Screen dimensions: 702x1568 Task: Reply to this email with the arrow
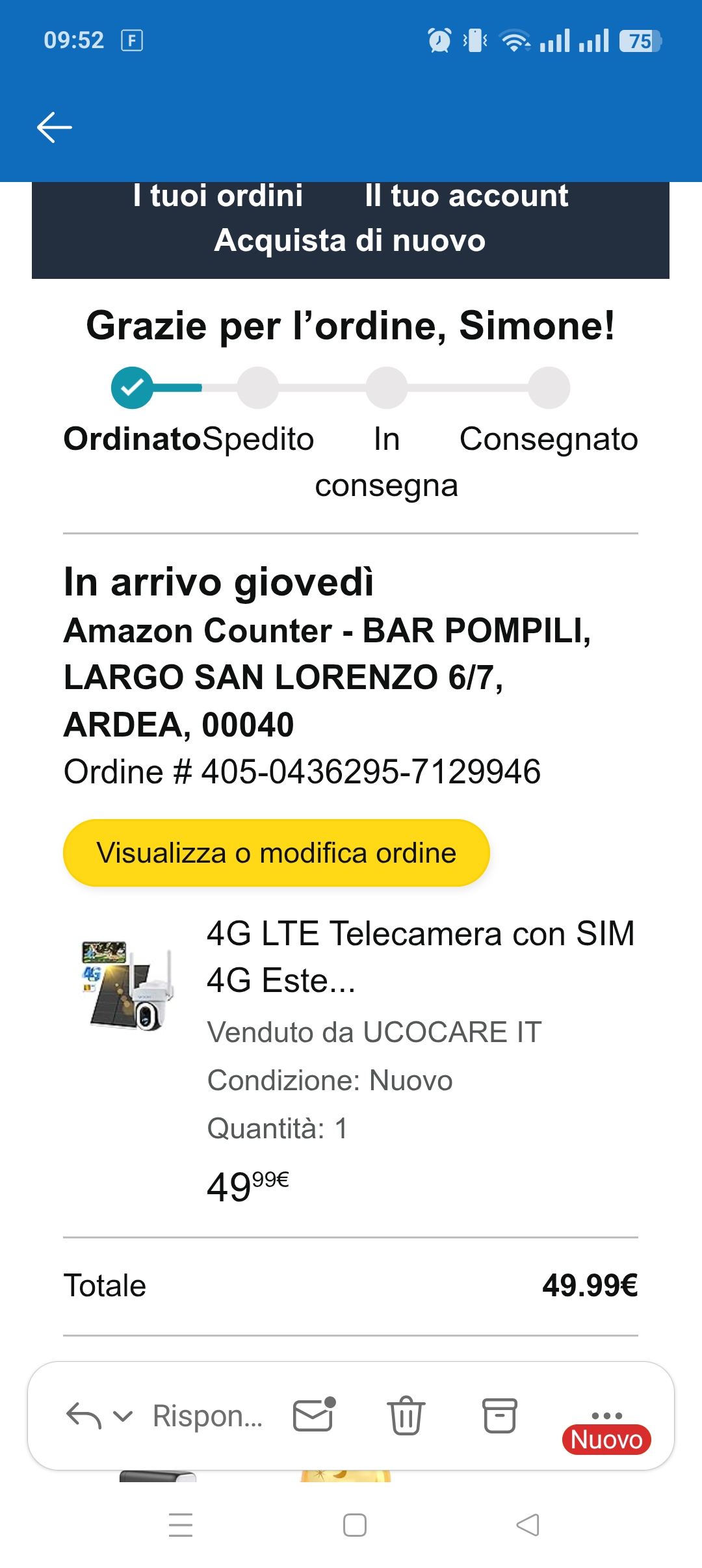(84, 1416)
